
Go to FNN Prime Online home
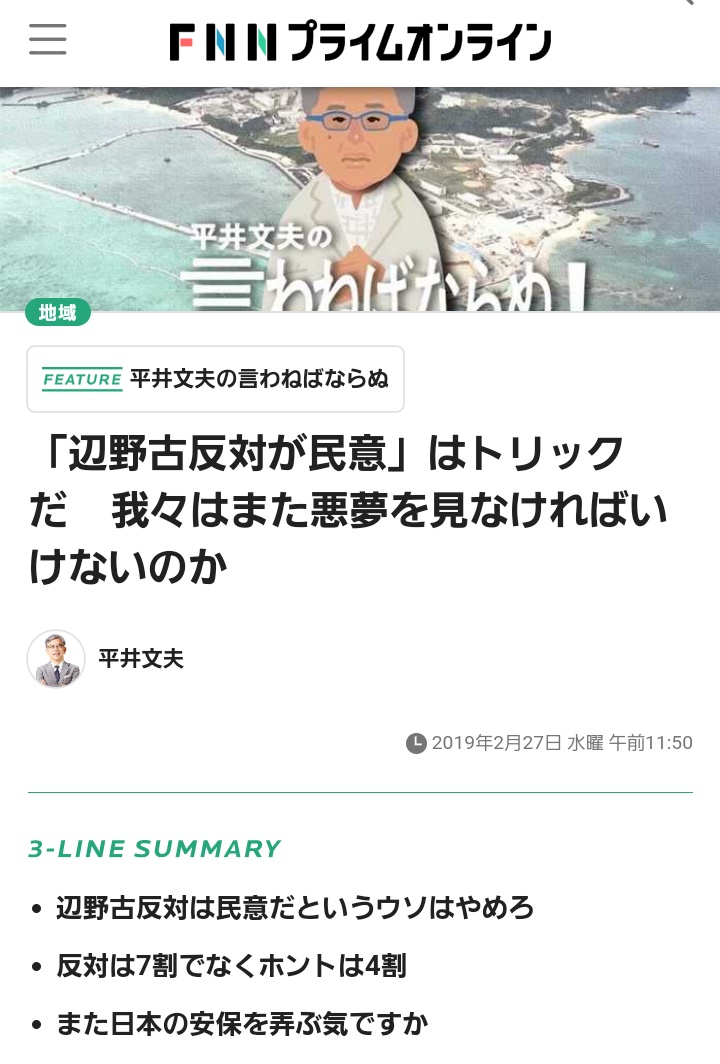click(360, 42)
